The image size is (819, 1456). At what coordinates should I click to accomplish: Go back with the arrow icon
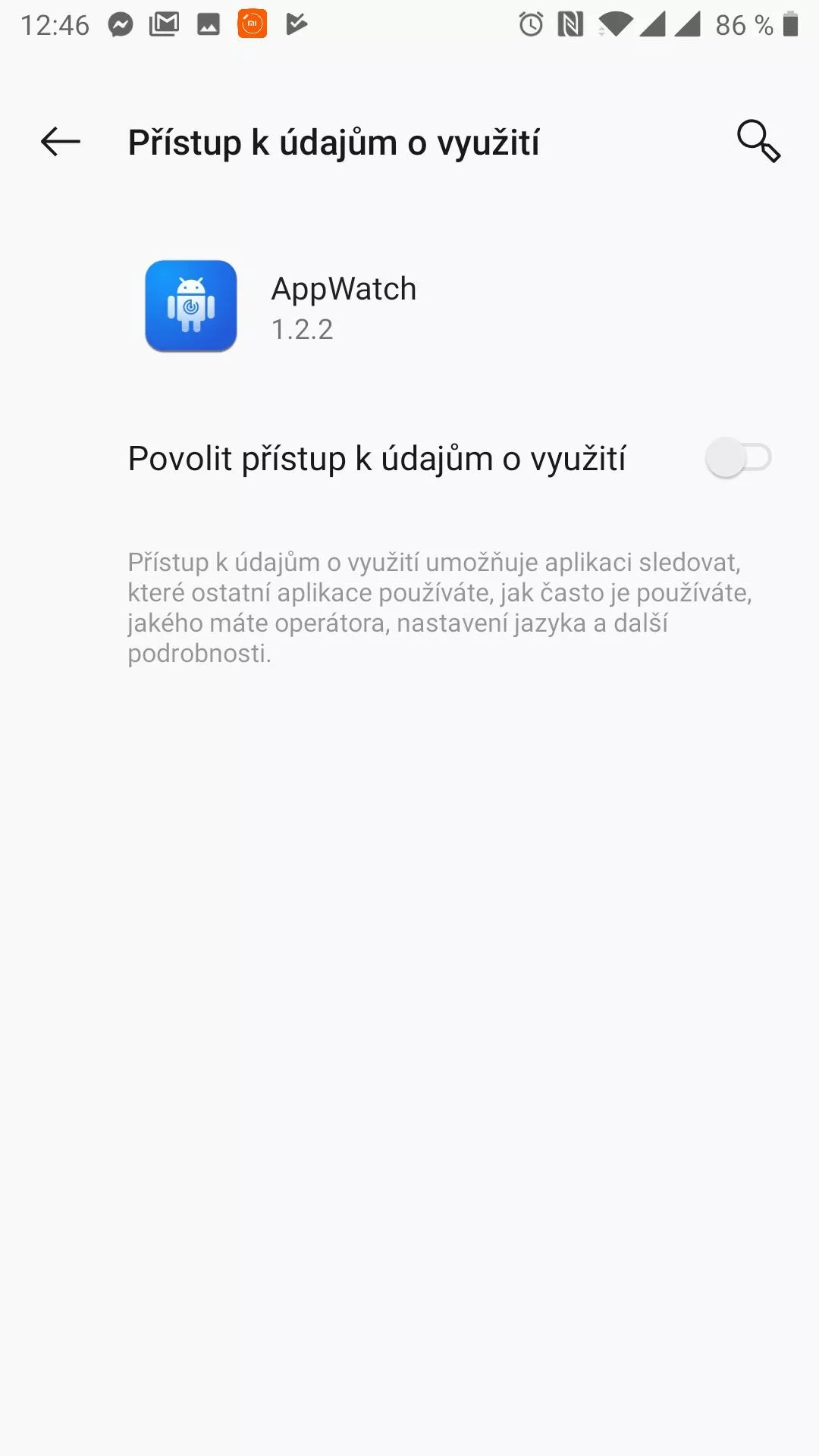(x=61, y=142)
